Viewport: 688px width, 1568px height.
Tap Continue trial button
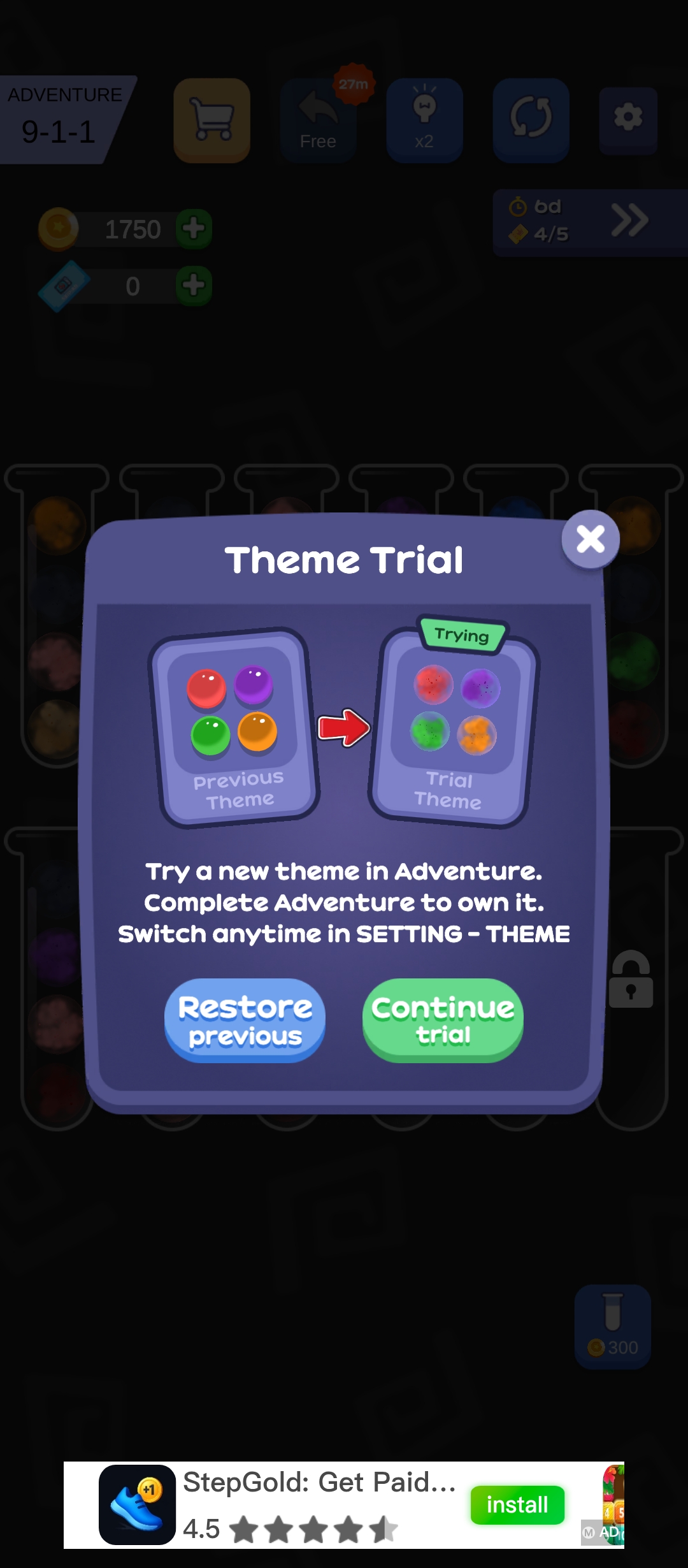pos(443,1020)
